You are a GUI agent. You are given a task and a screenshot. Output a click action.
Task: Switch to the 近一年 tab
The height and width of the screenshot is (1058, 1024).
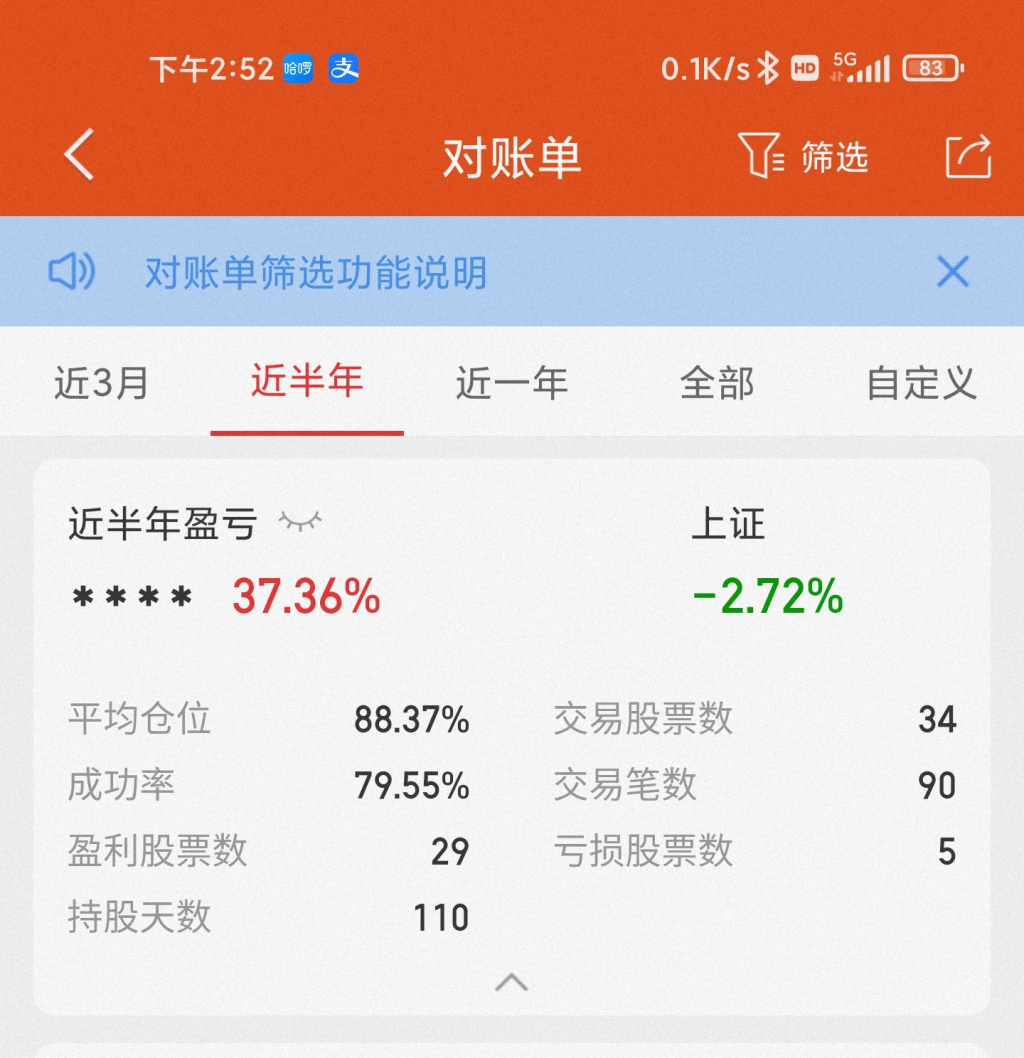[512, 383]
